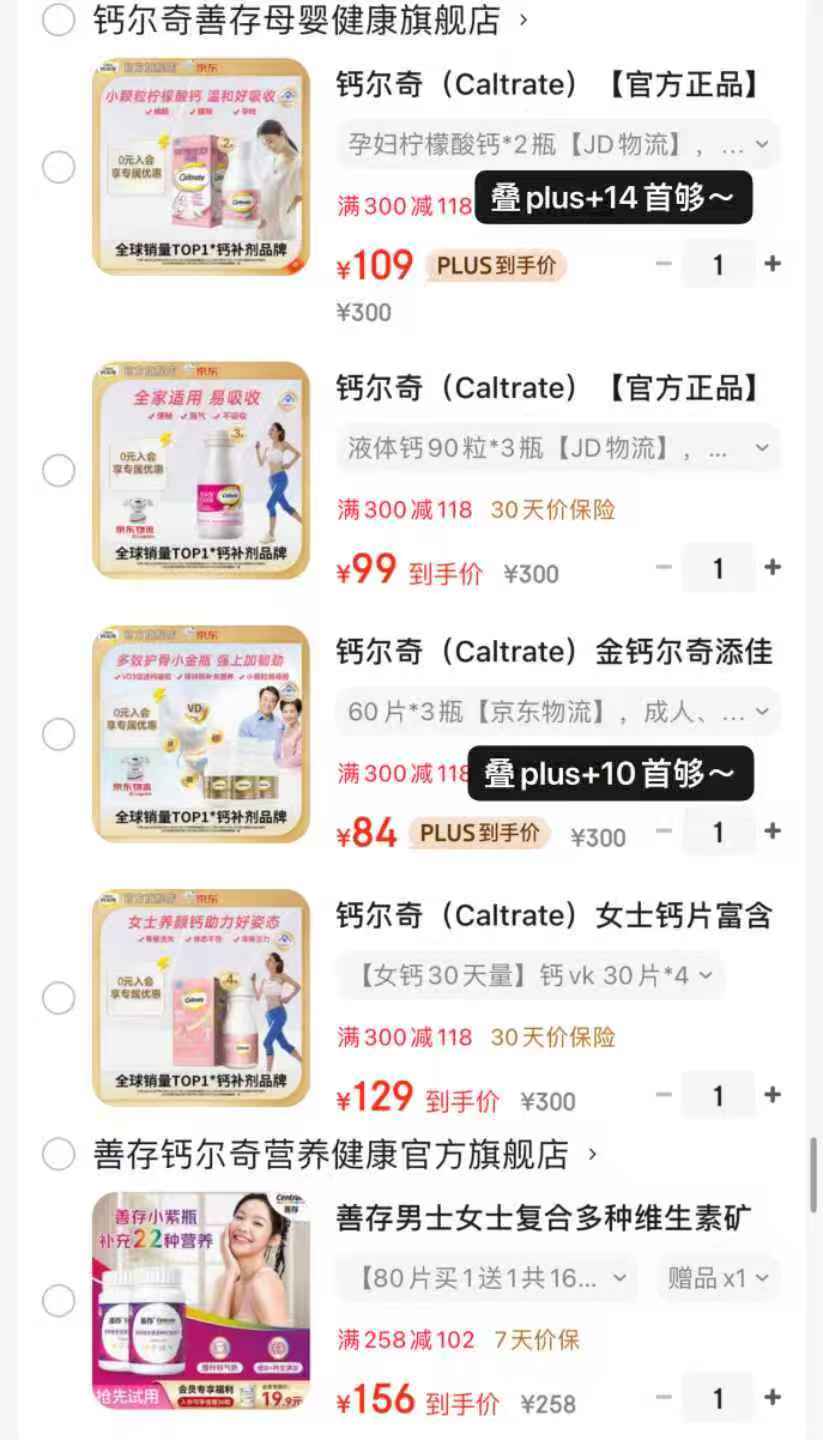Viewport: 823px width, 1440px height.
Task: Select the checkbox for the ¥109 孕妇柠檬酸钙 product
Action: coord(59,166)
